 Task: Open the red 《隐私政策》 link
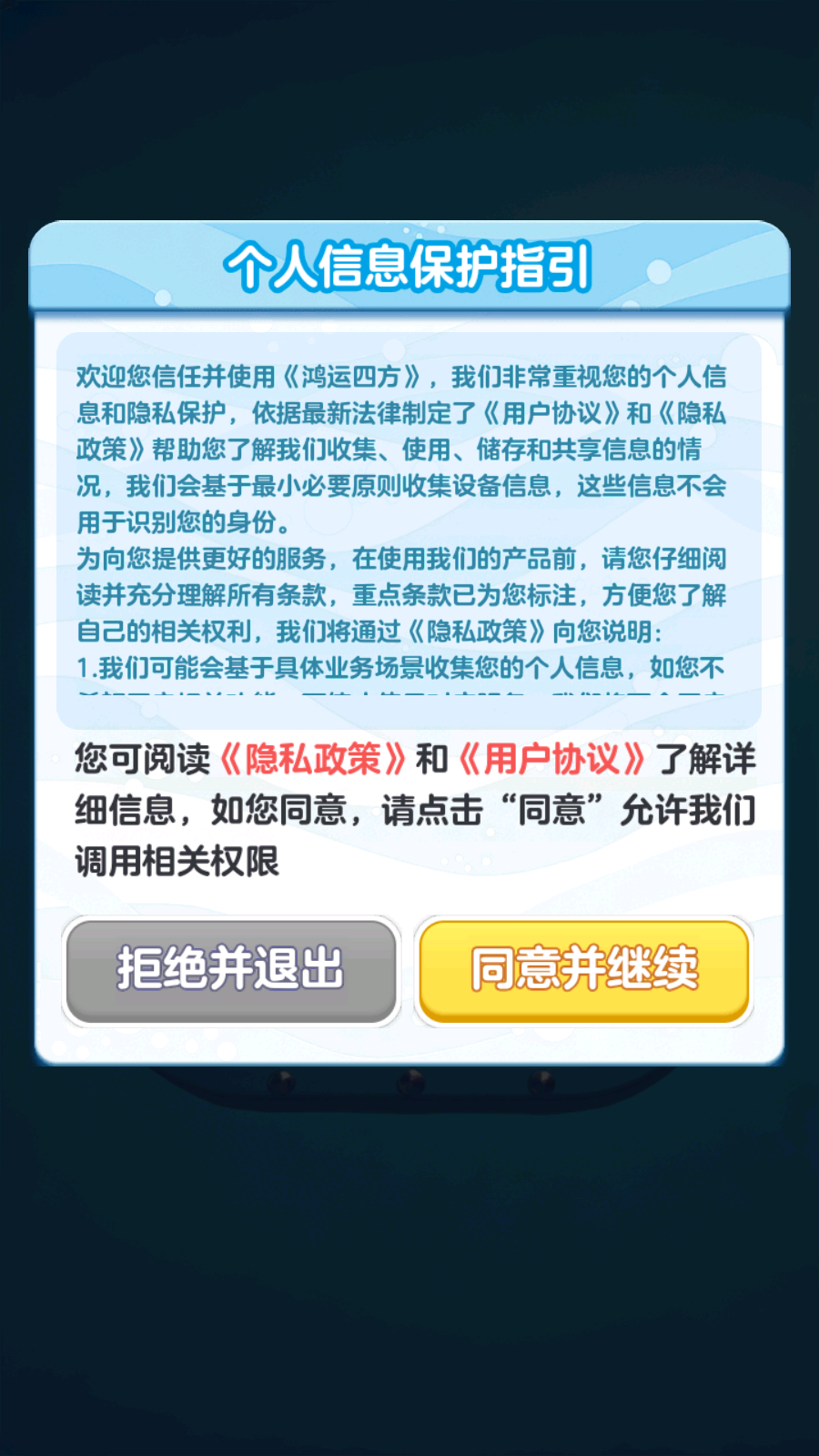[312, 759]
